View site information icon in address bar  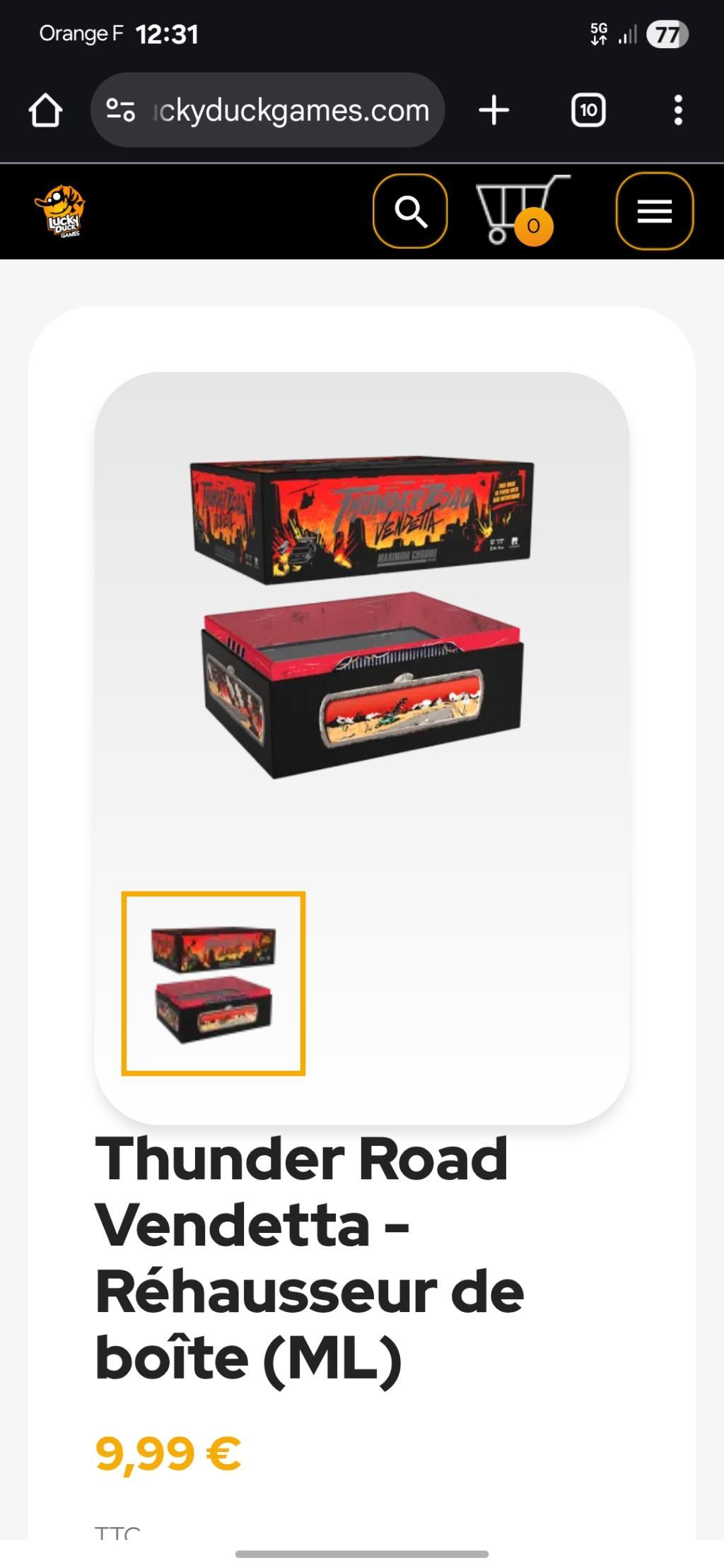[120, 110]
